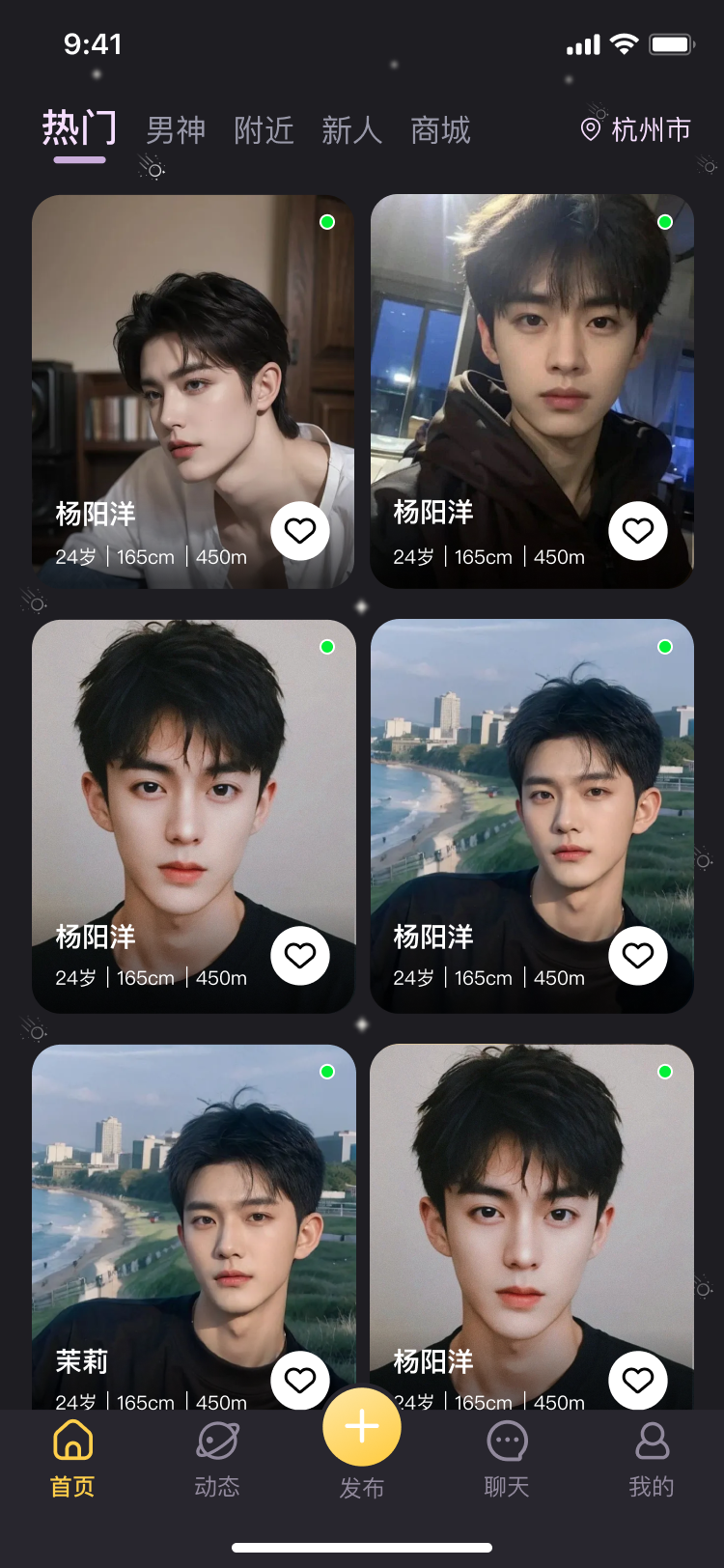Like the hoodie selfie profile card
The image size is (724, 1568).
638,530
